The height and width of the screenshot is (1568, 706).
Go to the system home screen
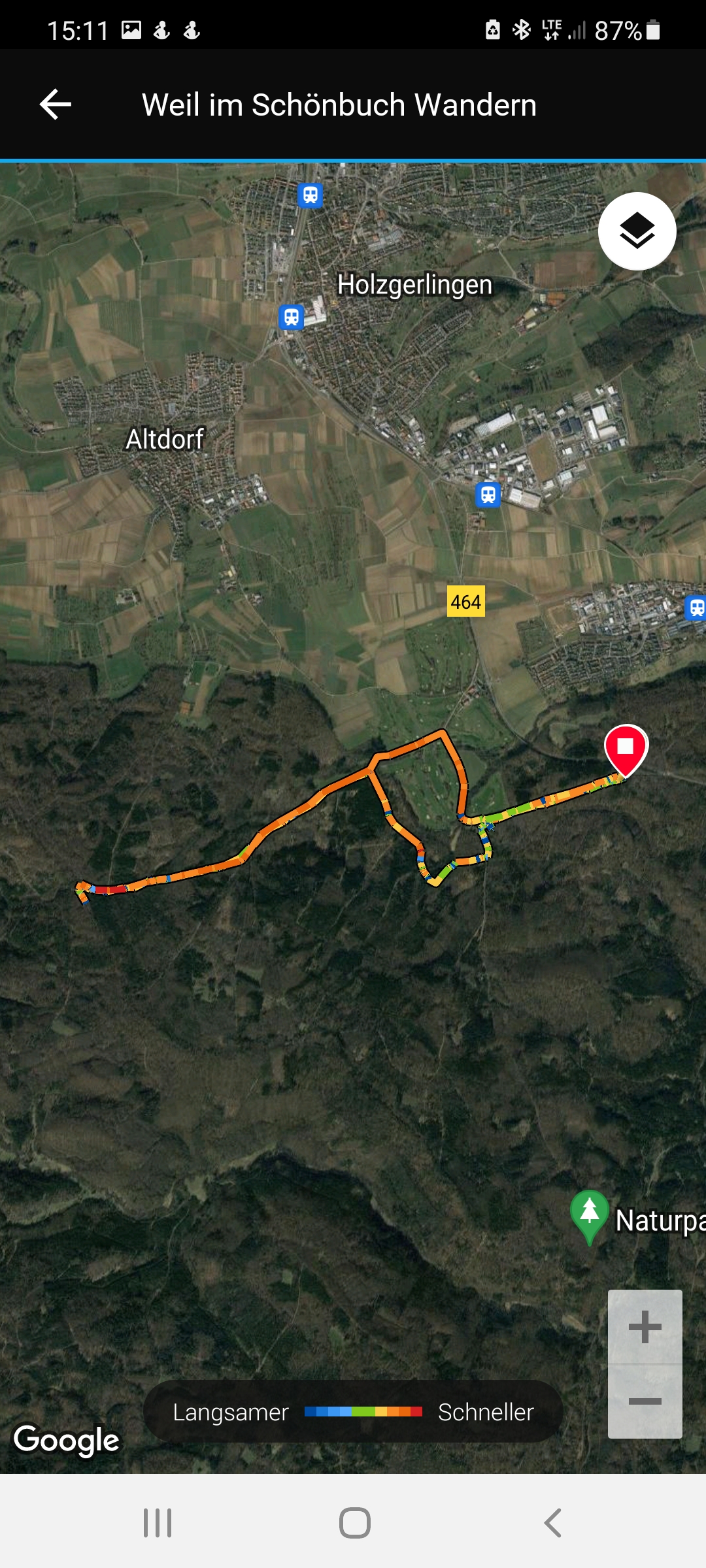click(x=354, y=1523)
